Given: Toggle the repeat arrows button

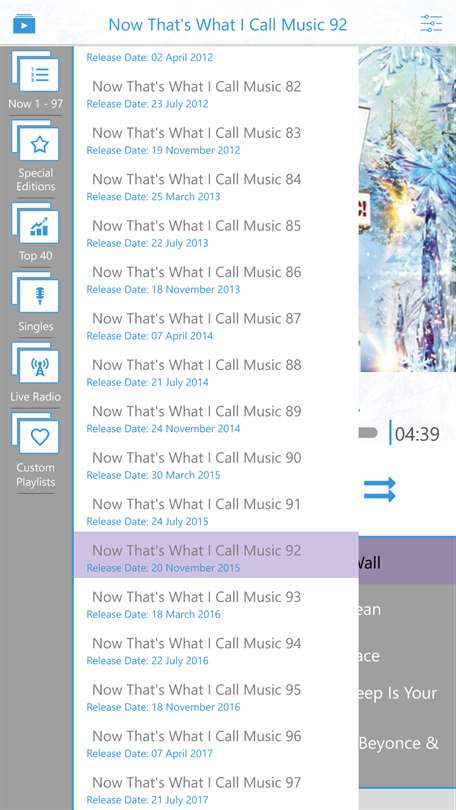Looking at the screenshot, I should pos(380,490).
